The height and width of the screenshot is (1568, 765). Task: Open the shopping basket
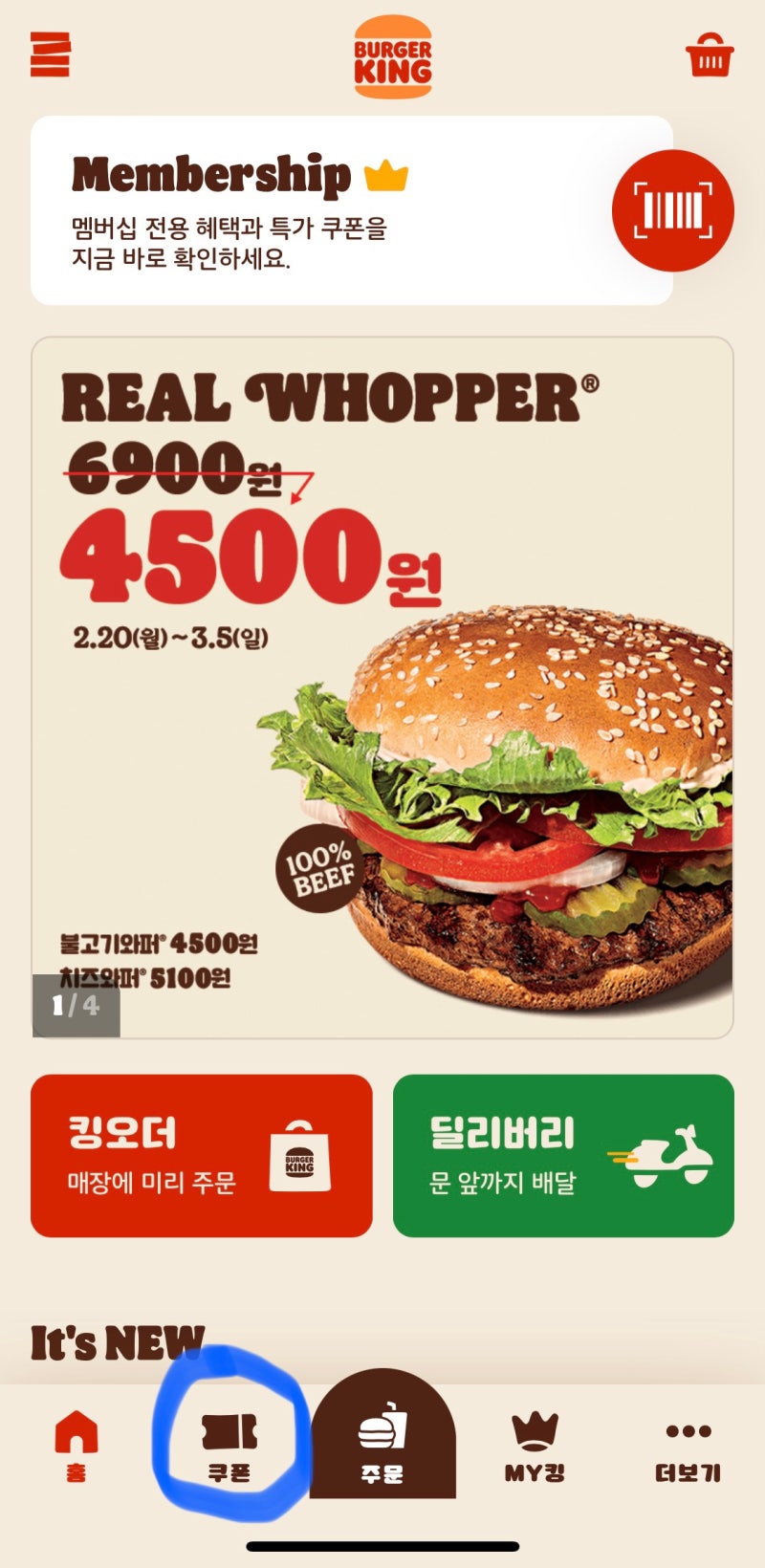pyautogui.click(x=710, y=54)
